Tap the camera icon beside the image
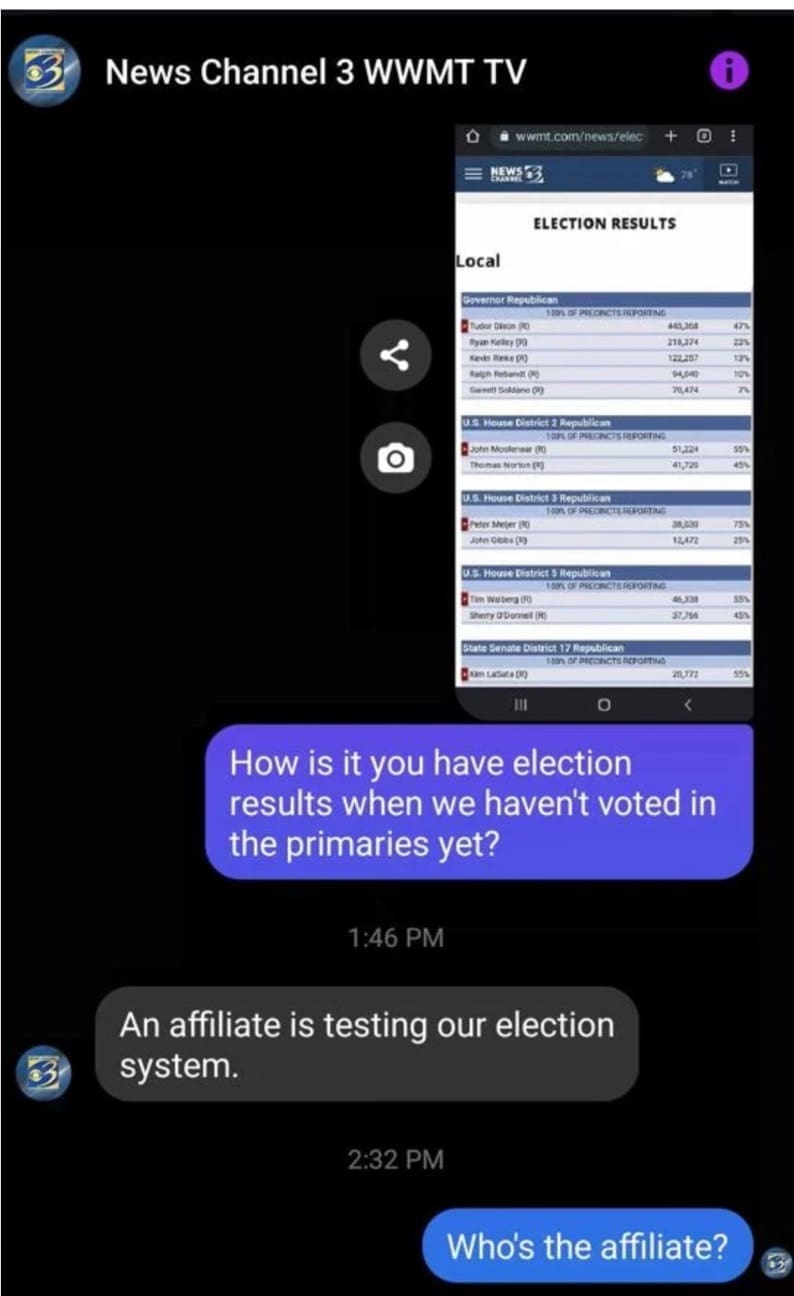This screenshot has height=1296, width=794. [x=395, y=458]
